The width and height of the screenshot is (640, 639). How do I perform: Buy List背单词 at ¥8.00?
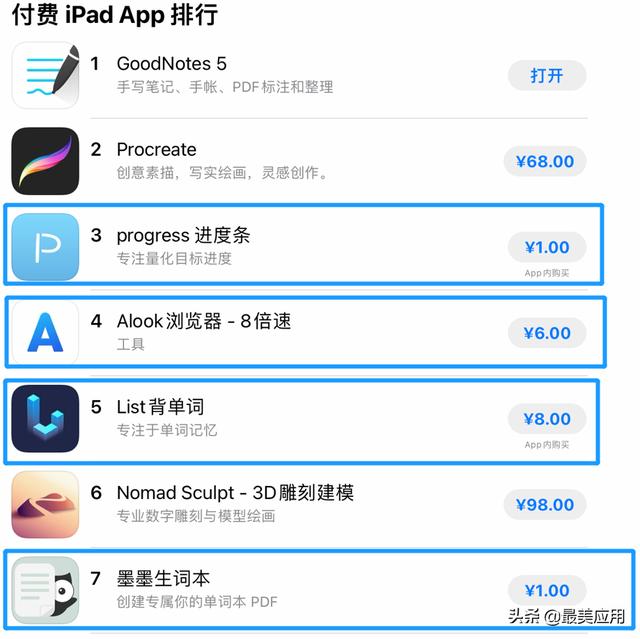point(546,419)
